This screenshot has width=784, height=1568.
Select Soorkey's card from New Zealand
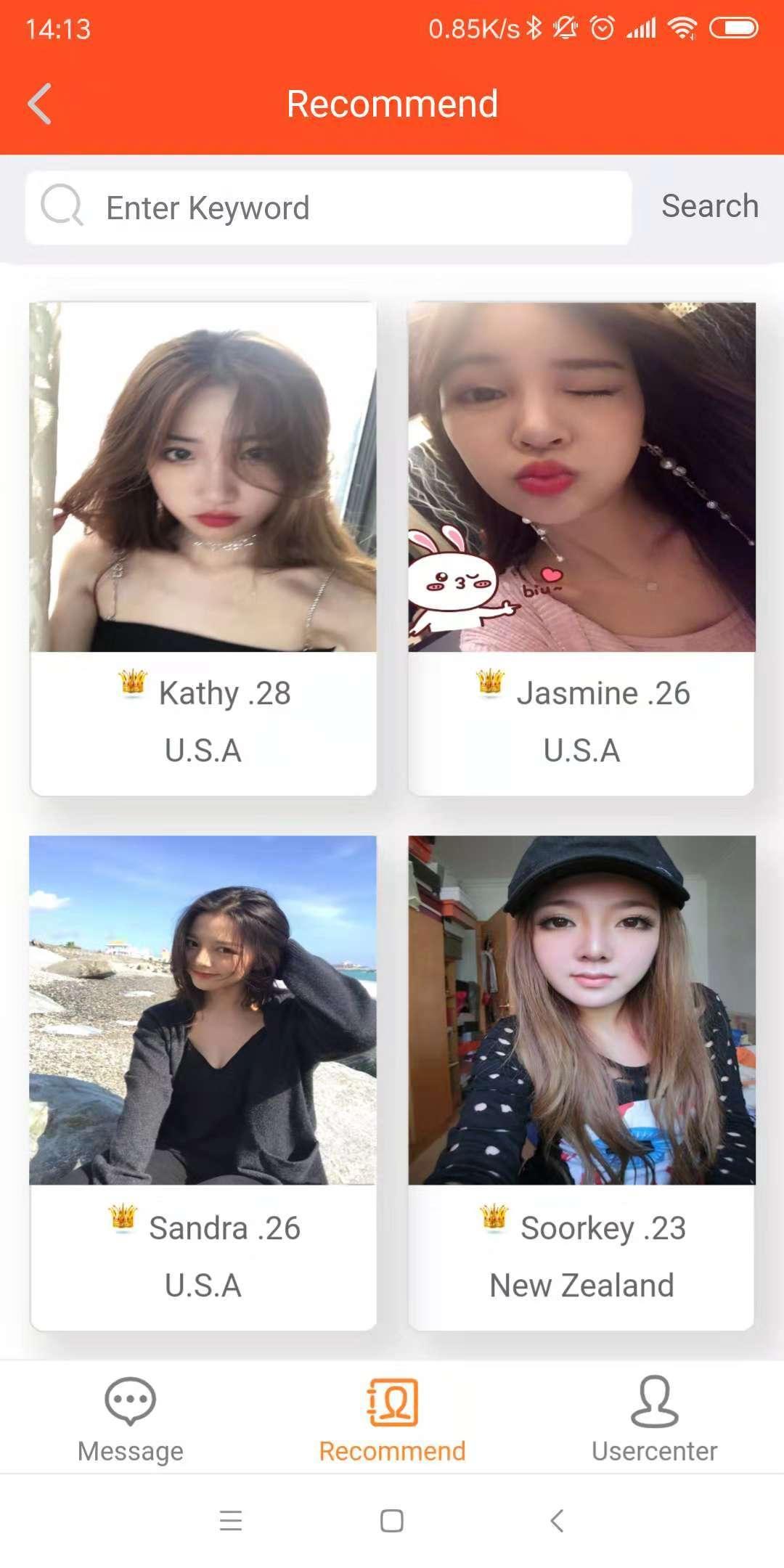(x=581, y=1082)
